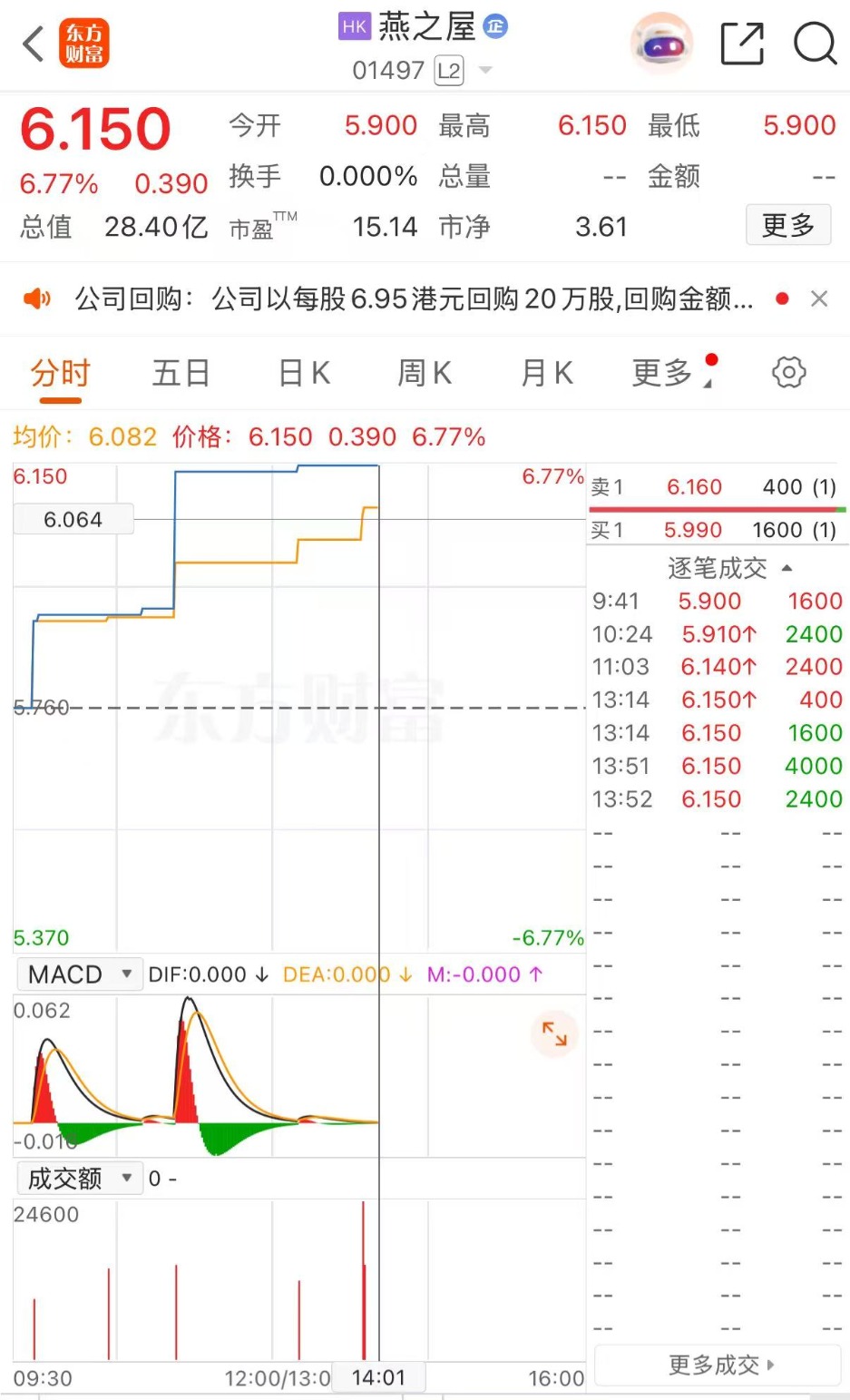Open the 公司回购 announcement banner
The image size is (850, 1400).
pos(413,299)
